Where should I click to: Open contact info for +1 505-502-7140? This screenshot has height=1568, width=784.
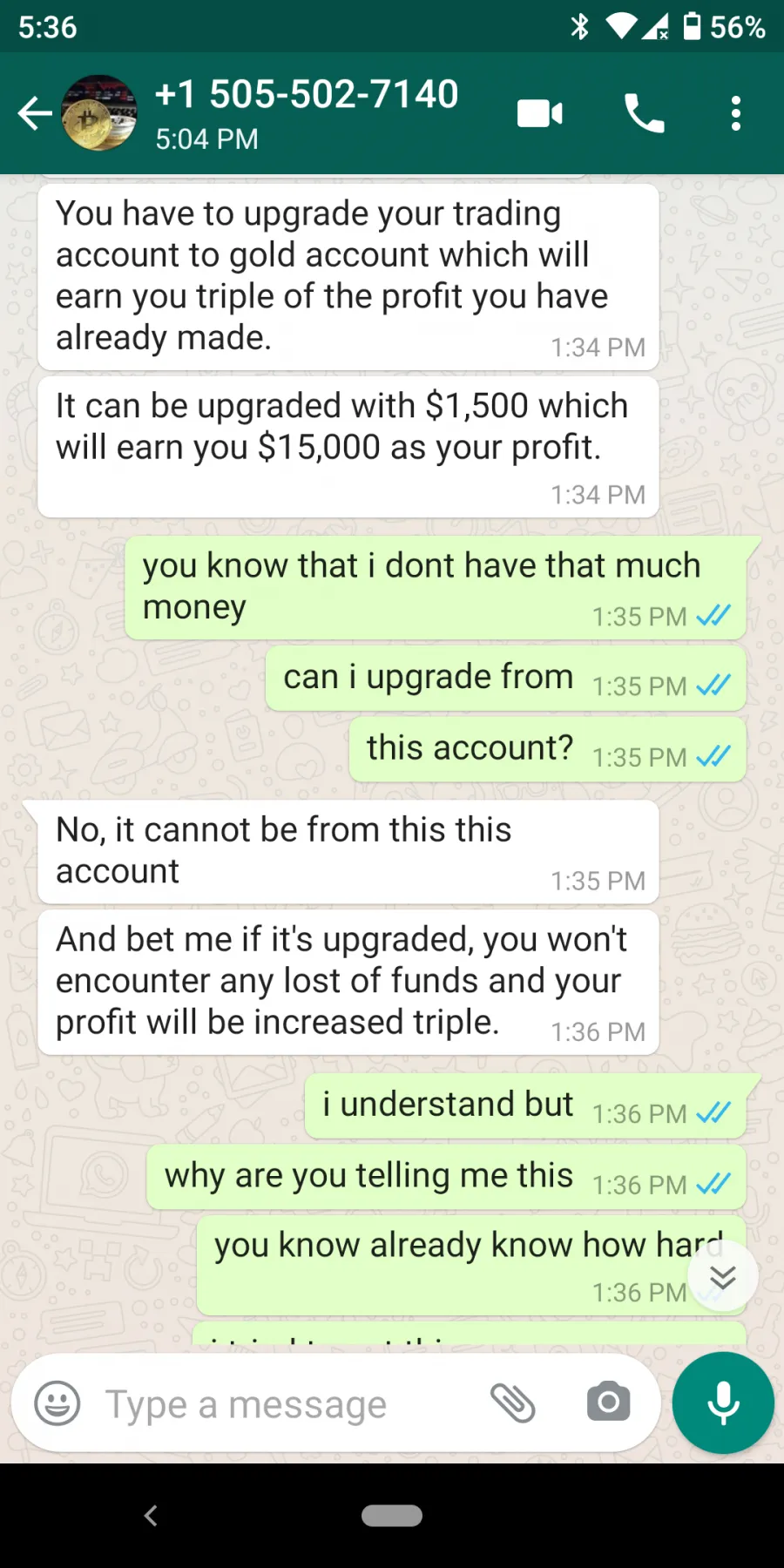click(307, 113)
